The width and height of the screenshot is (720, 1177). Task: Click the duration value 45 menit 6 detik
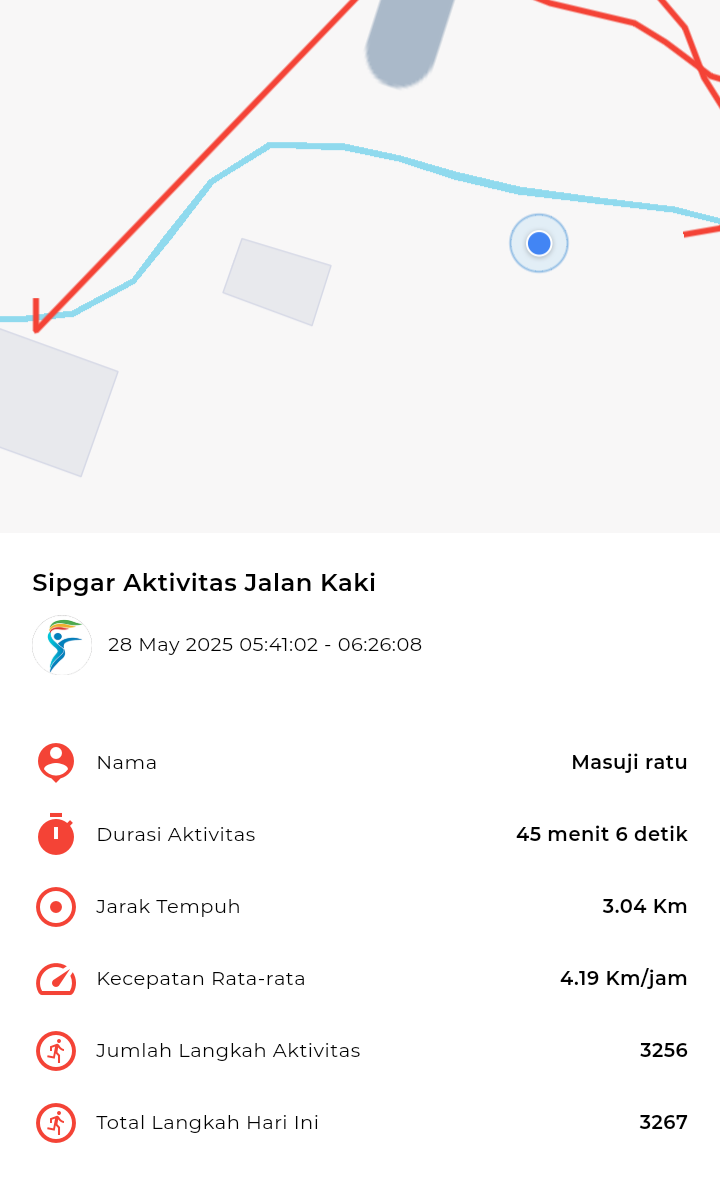(x=602, y=834)
